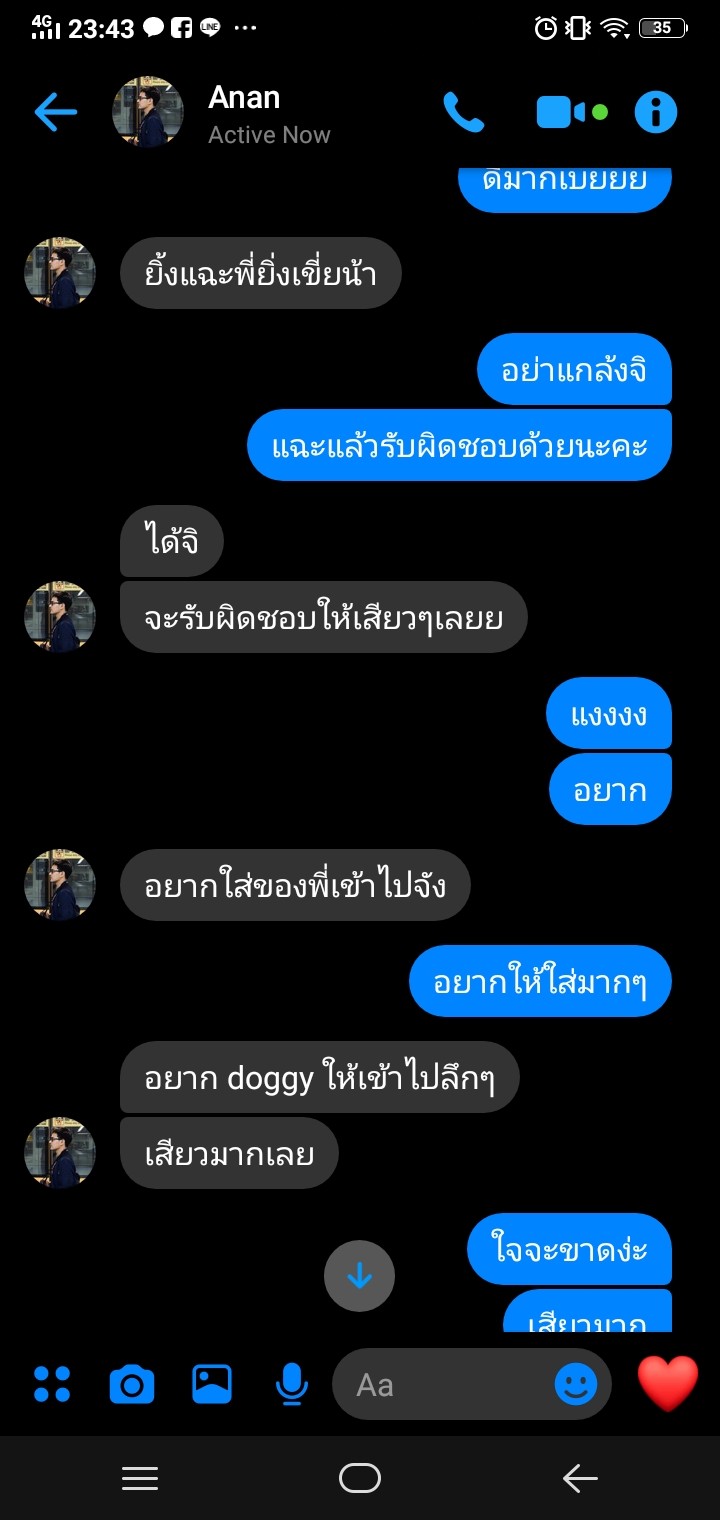Open more options grid icon
Image resolution: width=720 pixels, height=1520 pixels.
coord(52,1385)
